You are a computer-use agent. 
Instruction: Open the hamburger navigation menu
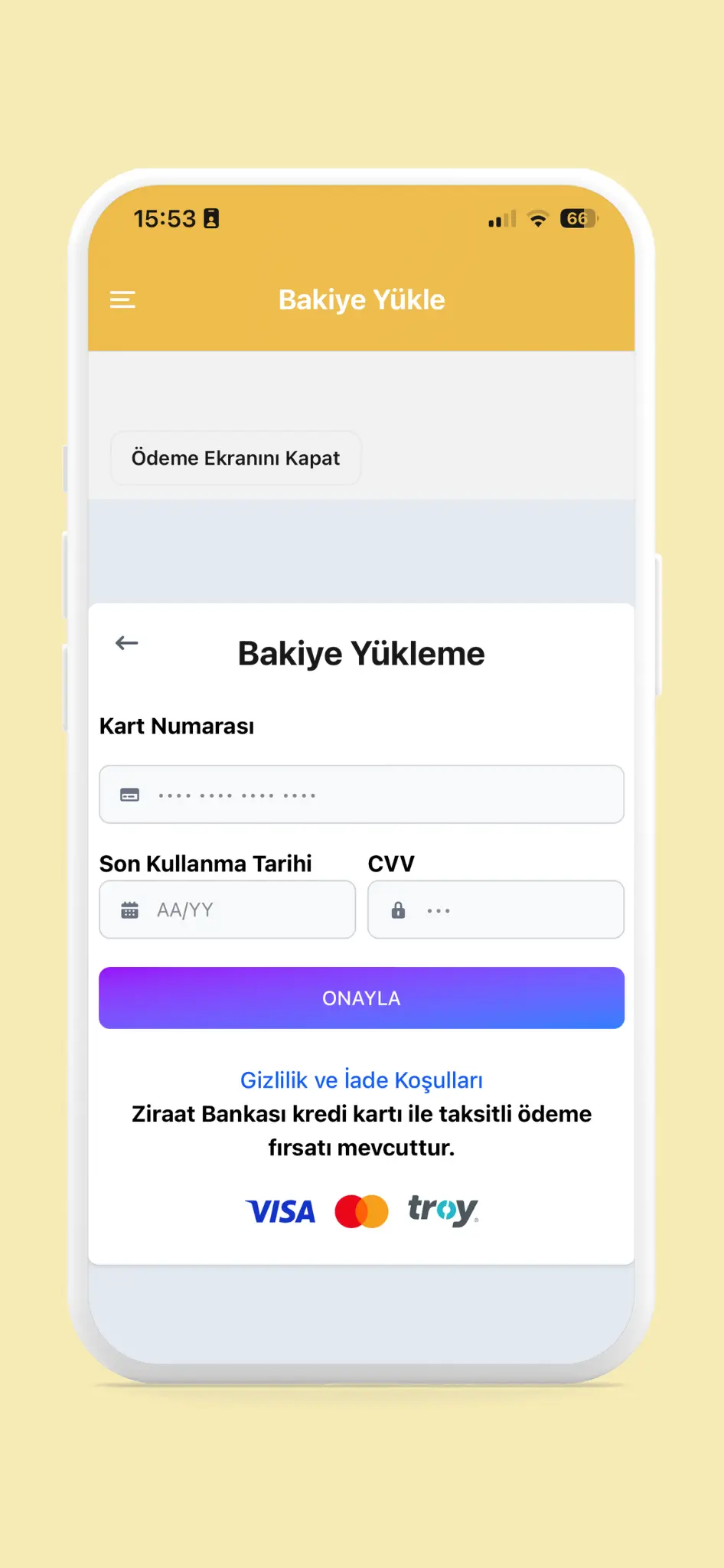pyautogui.click(x=122, y=299)
